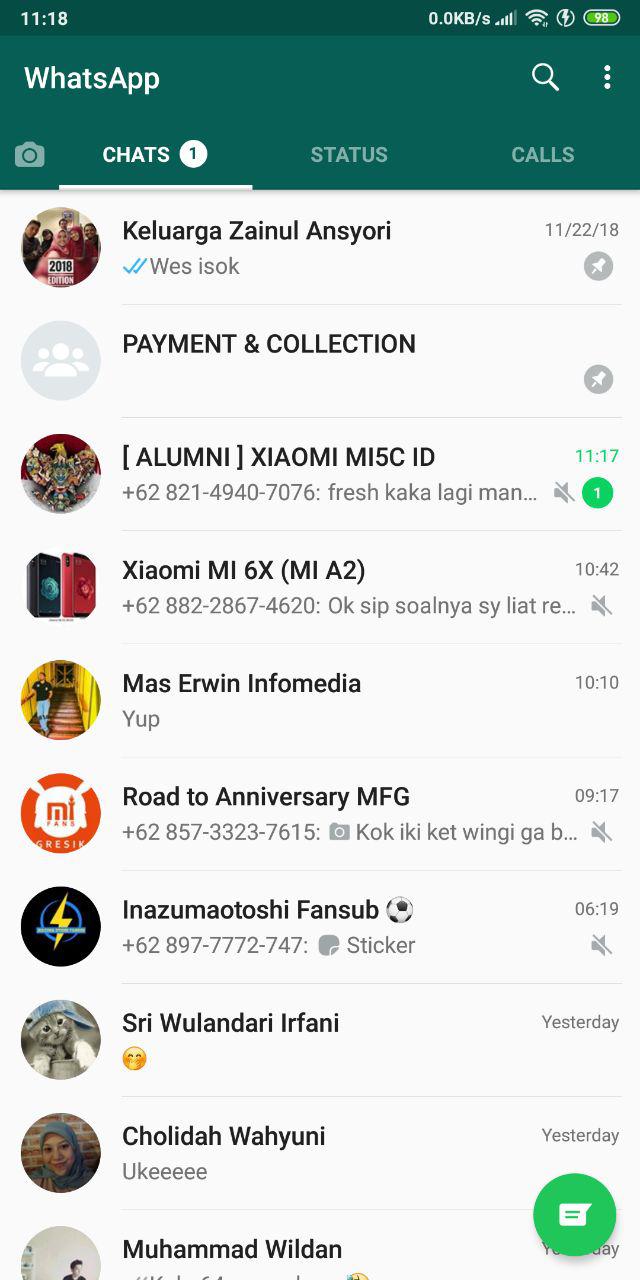The height and width of the screenshot is (1280, 640).
Task: Open the [ ALUMNI ] XIAOMI MI5C ID chat
Action: click(330, 474)
